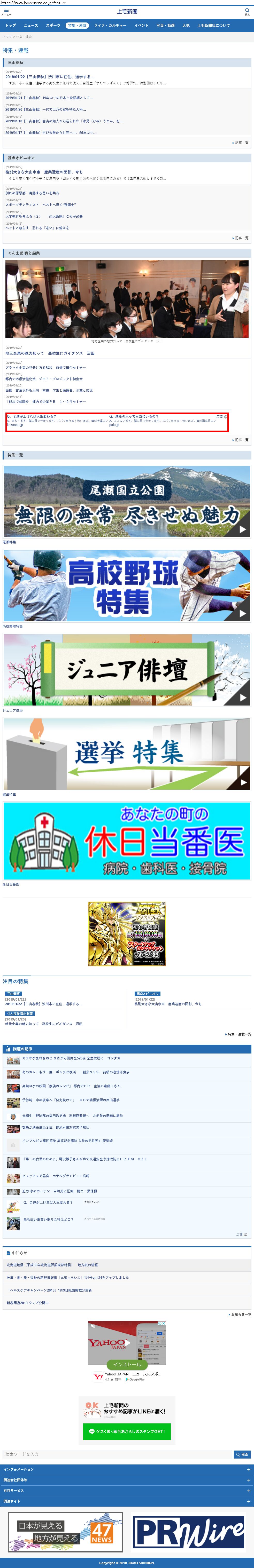Image resolution: width=254 pixels, height=1568 pixels.
Task: Open the search icon in header
Action: (x=247, y=12)
